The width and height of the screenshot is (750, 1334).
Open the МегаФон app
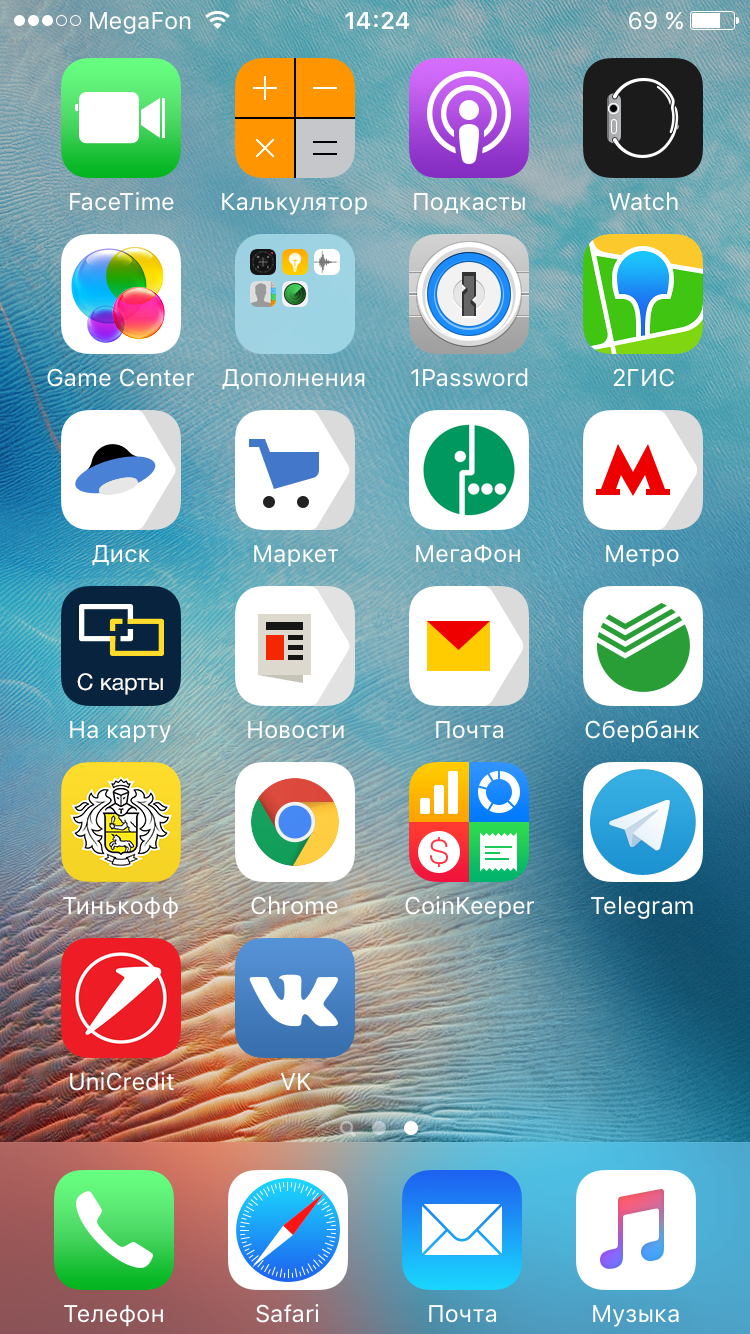click(469, 470)
